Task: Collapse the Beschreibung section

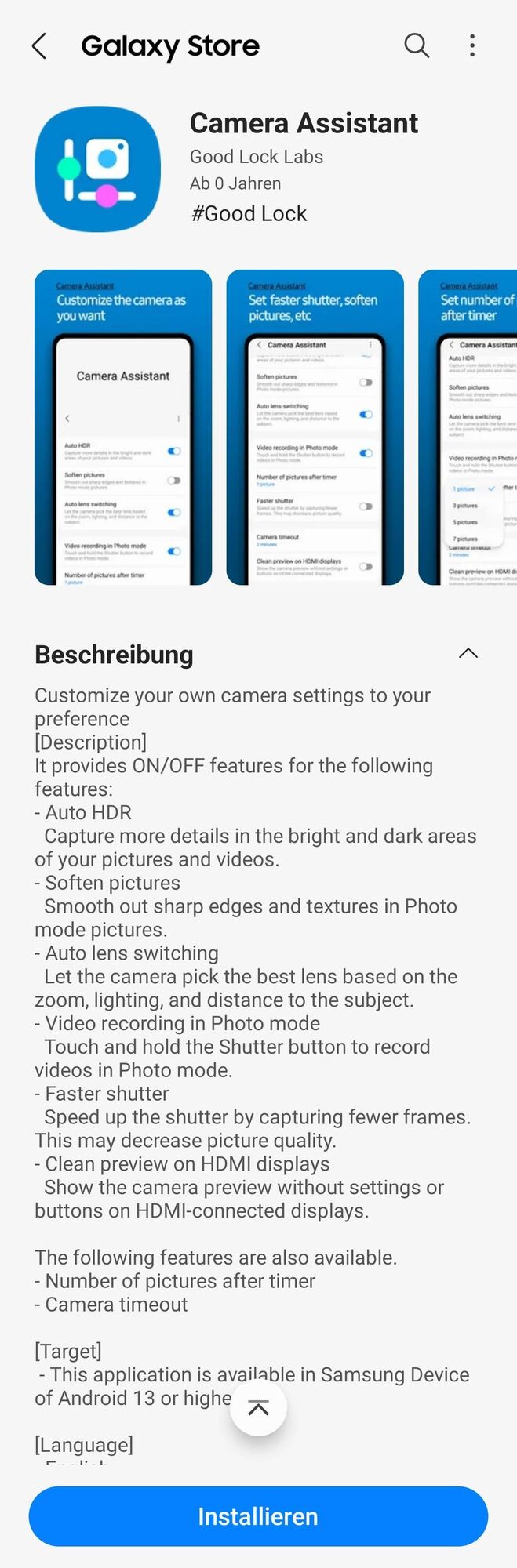Action: 468,654
